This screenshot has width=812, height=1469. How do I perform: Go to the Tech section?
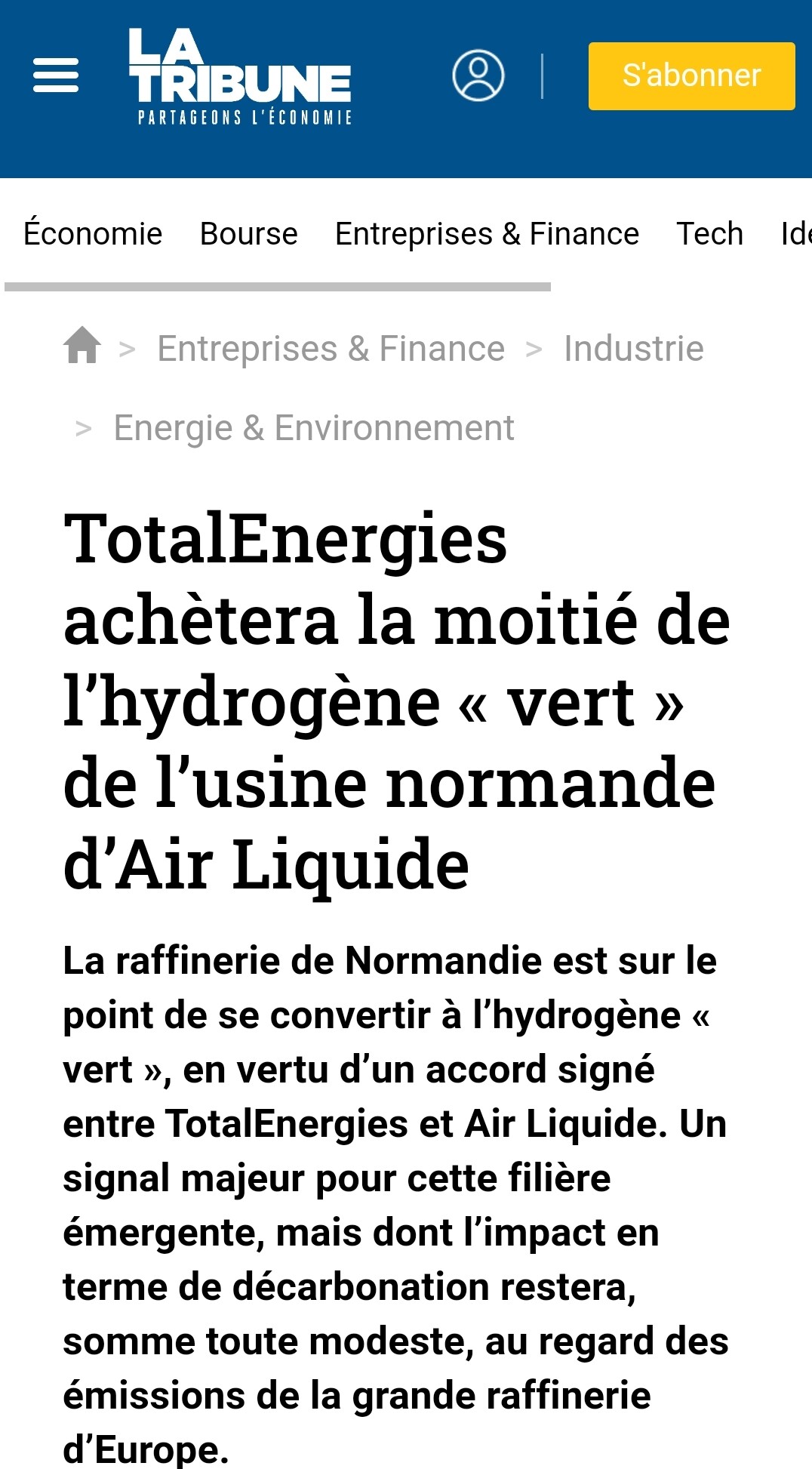(x=709, y=234)
